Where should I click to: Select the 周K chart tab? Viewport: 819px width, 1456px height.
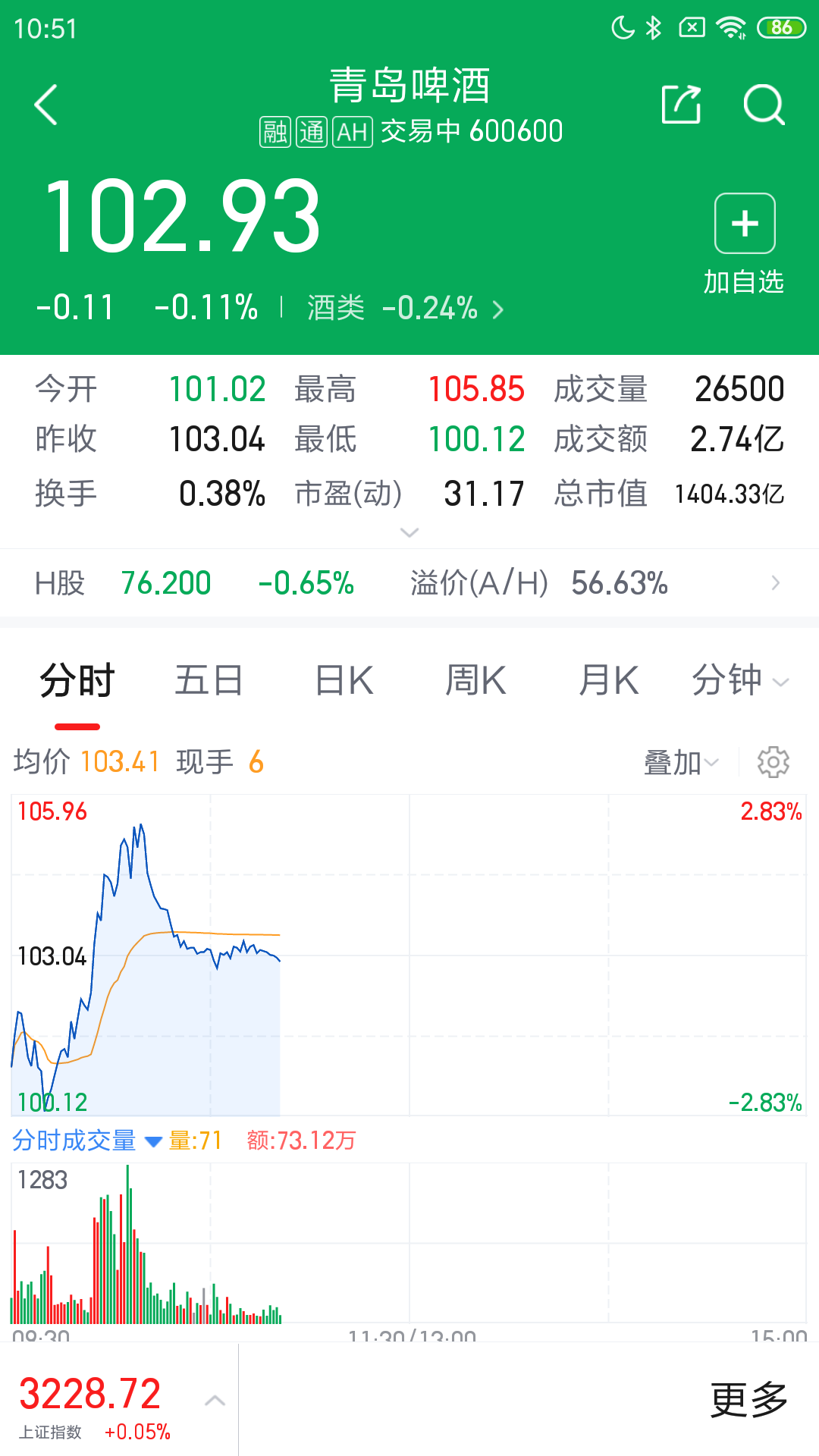pos(475,680)
